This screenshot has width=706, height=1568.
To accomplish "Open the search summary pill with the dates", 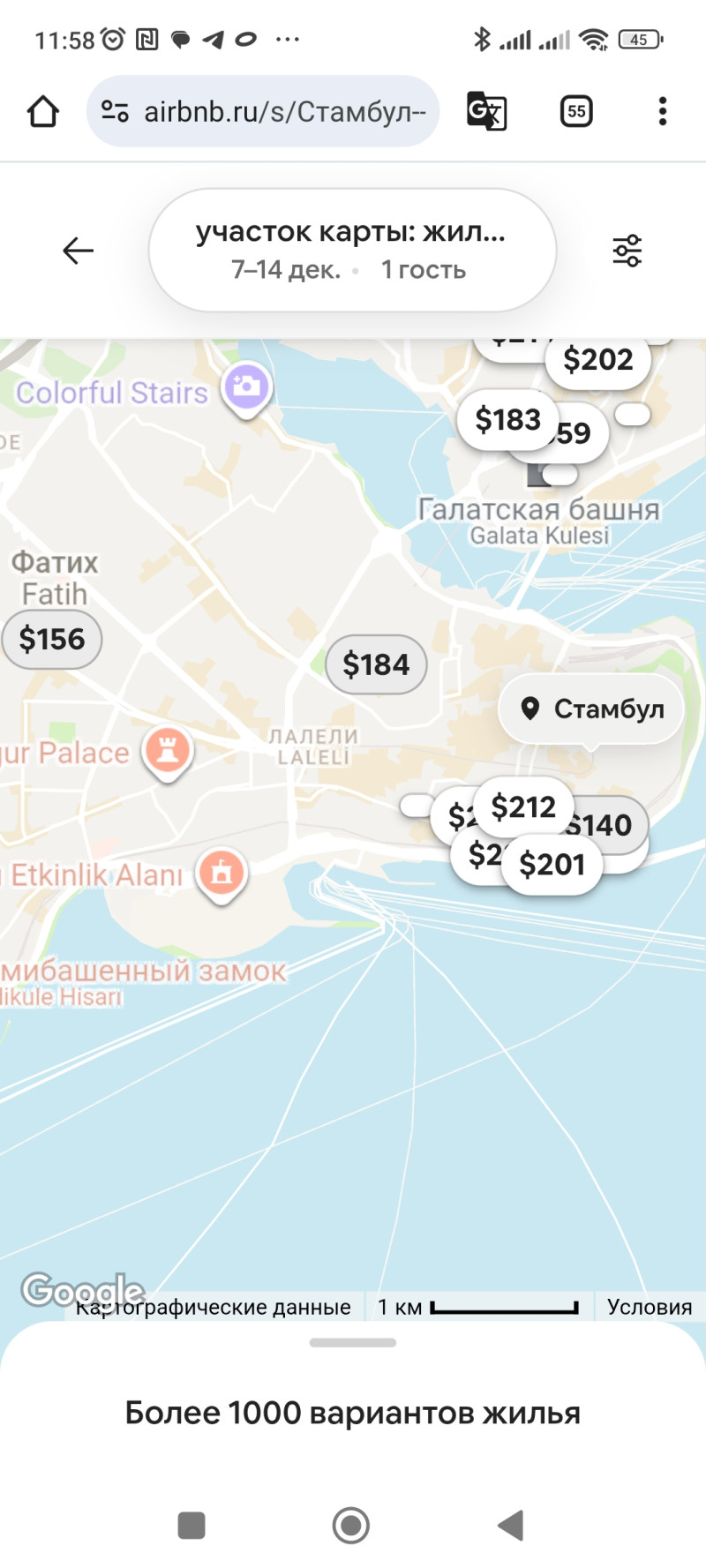I will pos(352,251).
